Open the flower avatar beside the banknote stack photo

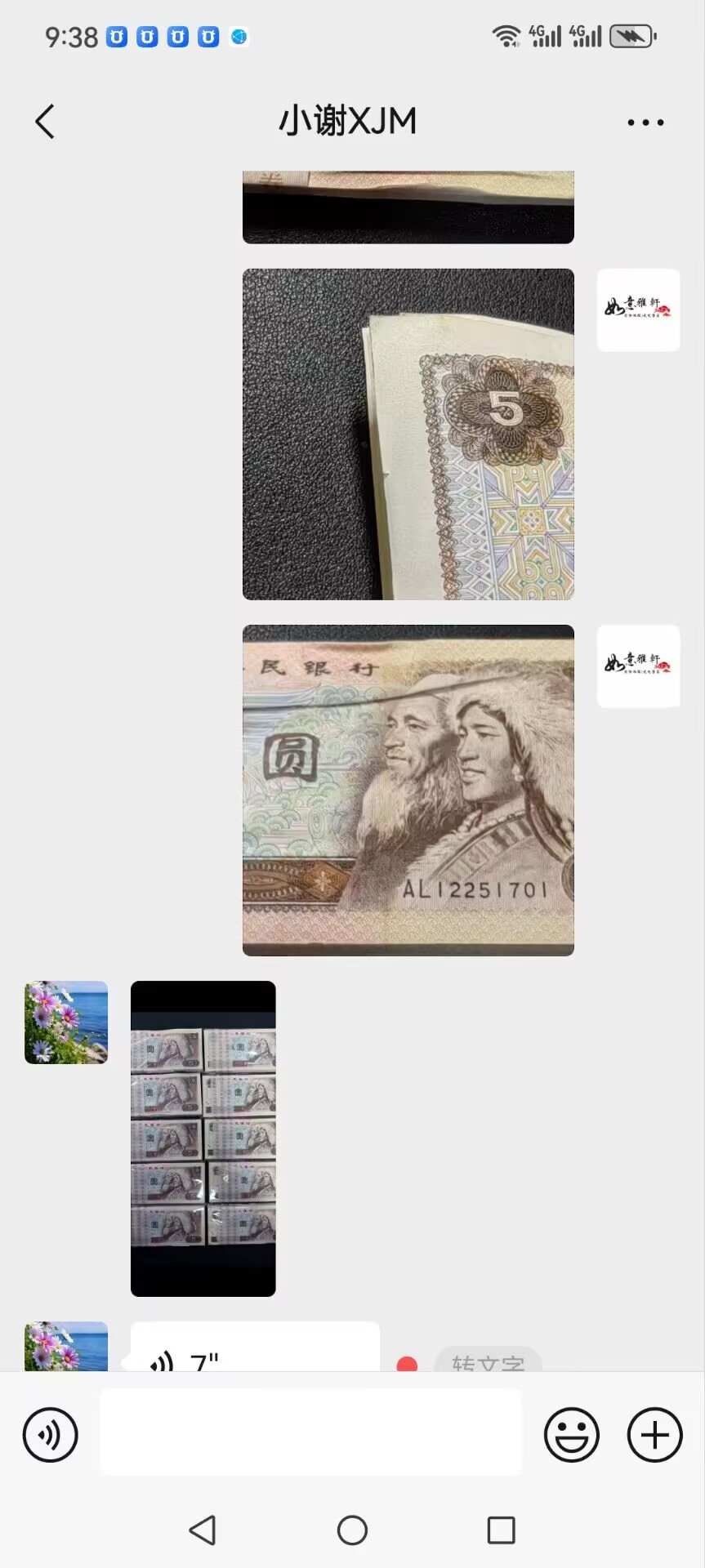click(66, 1022)
